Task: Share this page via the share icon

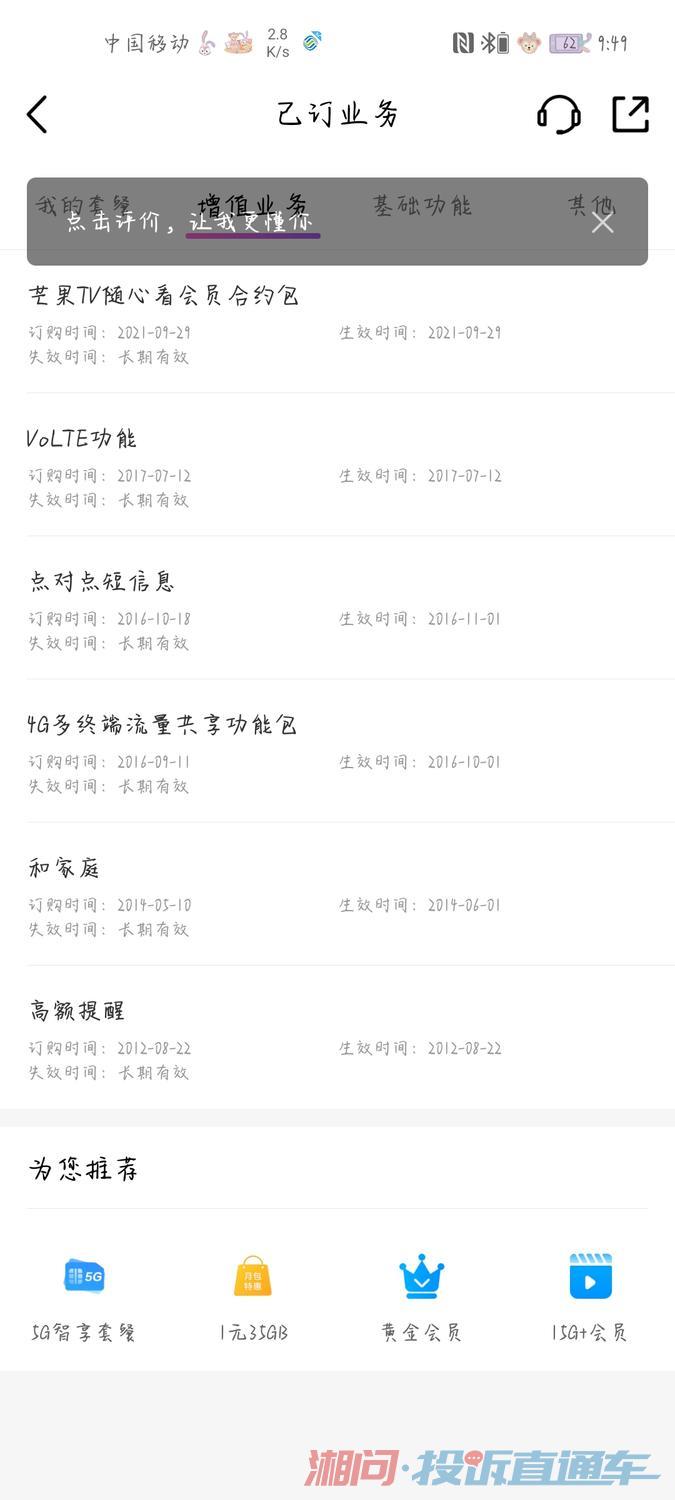Action: tap(630, 114)
